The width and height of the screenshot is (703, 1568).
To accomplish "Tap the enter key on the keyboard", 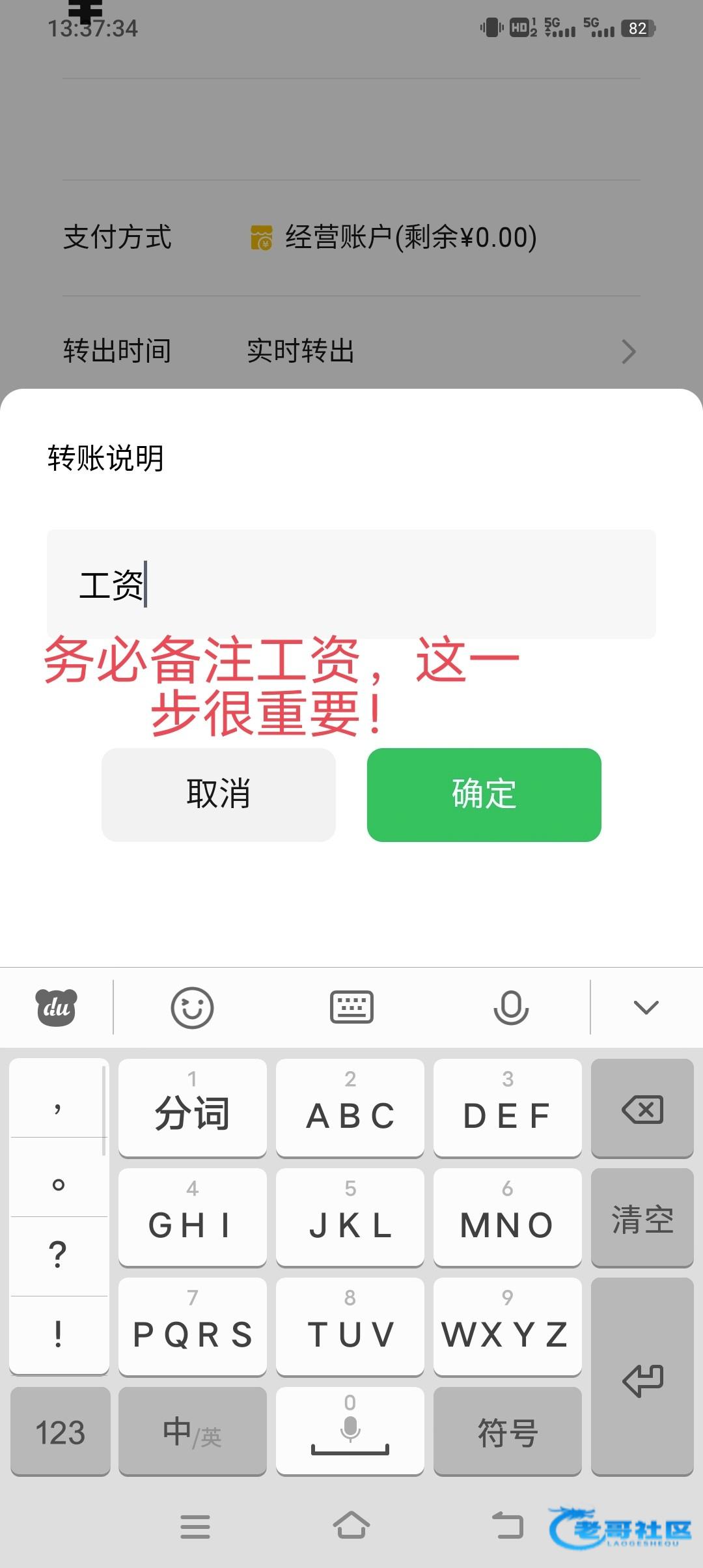I will (x=642, y=1377).
